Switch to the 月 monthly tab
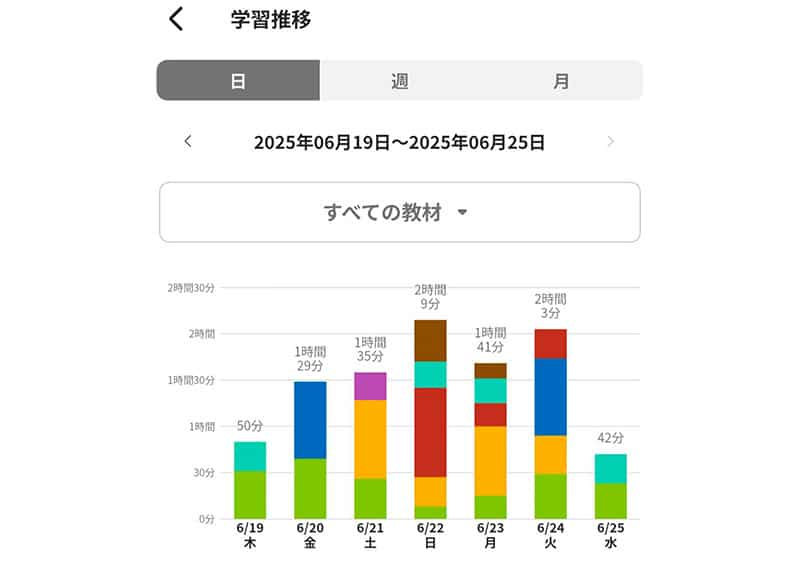Screen dimensions: 800x568 pyautogui.click(x=561, y=81)
